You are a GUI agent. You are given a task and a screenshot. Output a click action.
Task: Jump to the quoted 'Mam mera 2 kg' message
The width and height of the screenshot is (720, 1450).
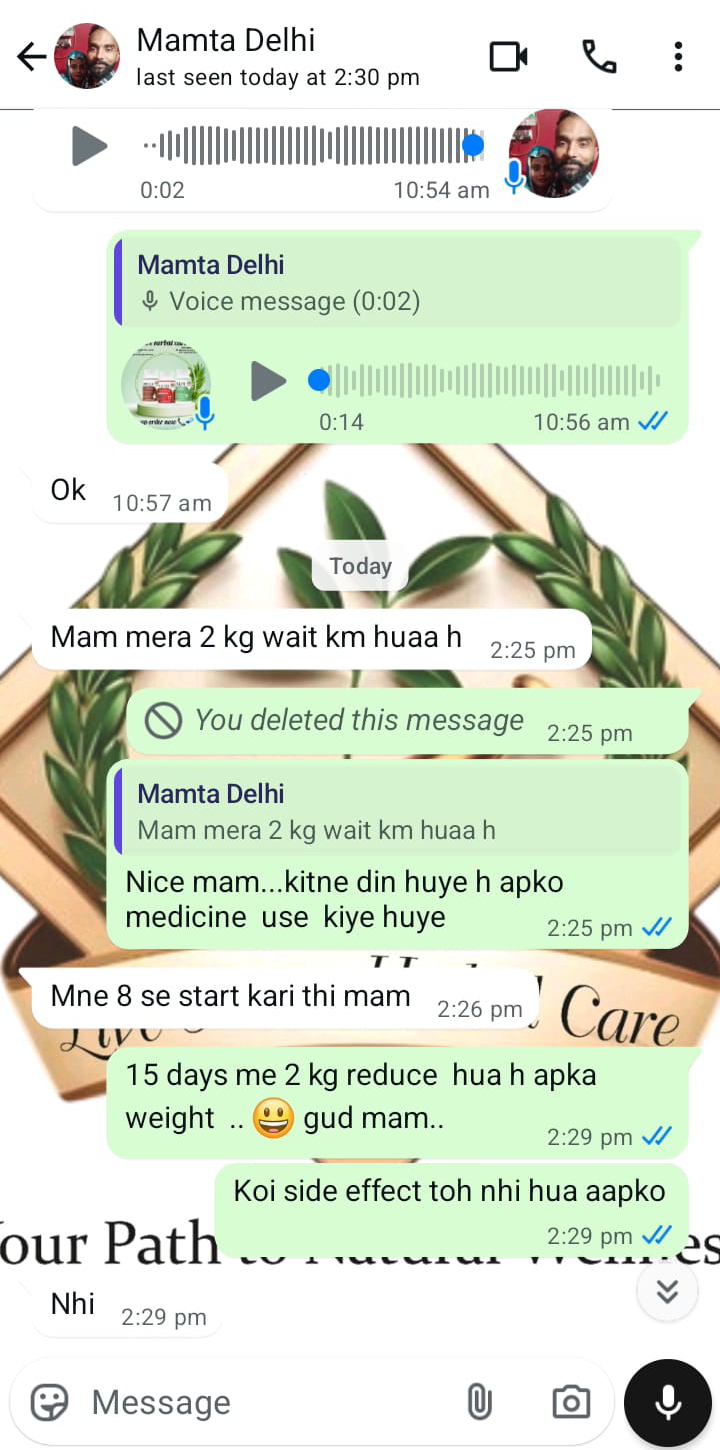pos(398,811)
